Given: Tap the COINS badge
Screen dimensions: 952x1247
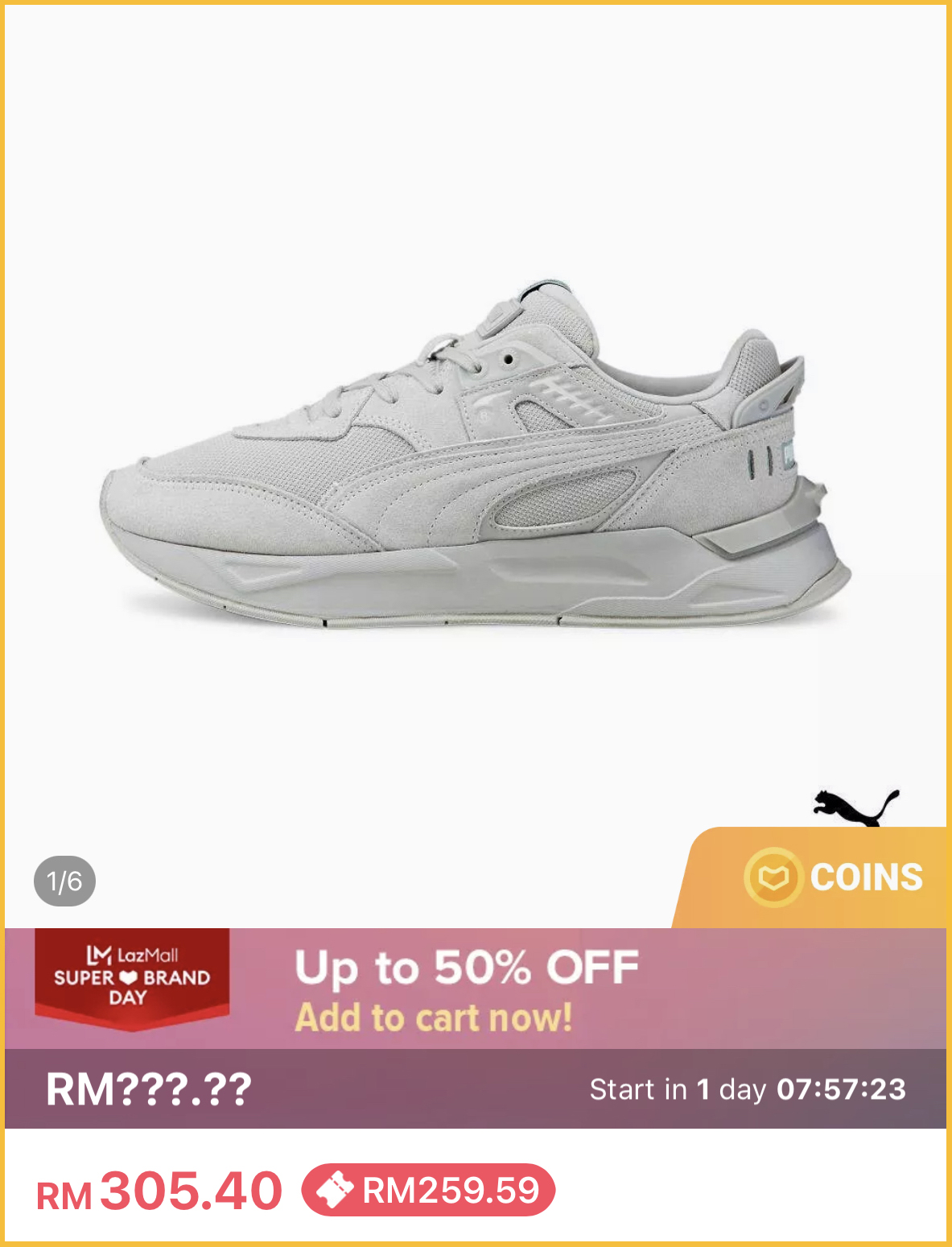Looking at the screenshot, I should pos(834,877).
